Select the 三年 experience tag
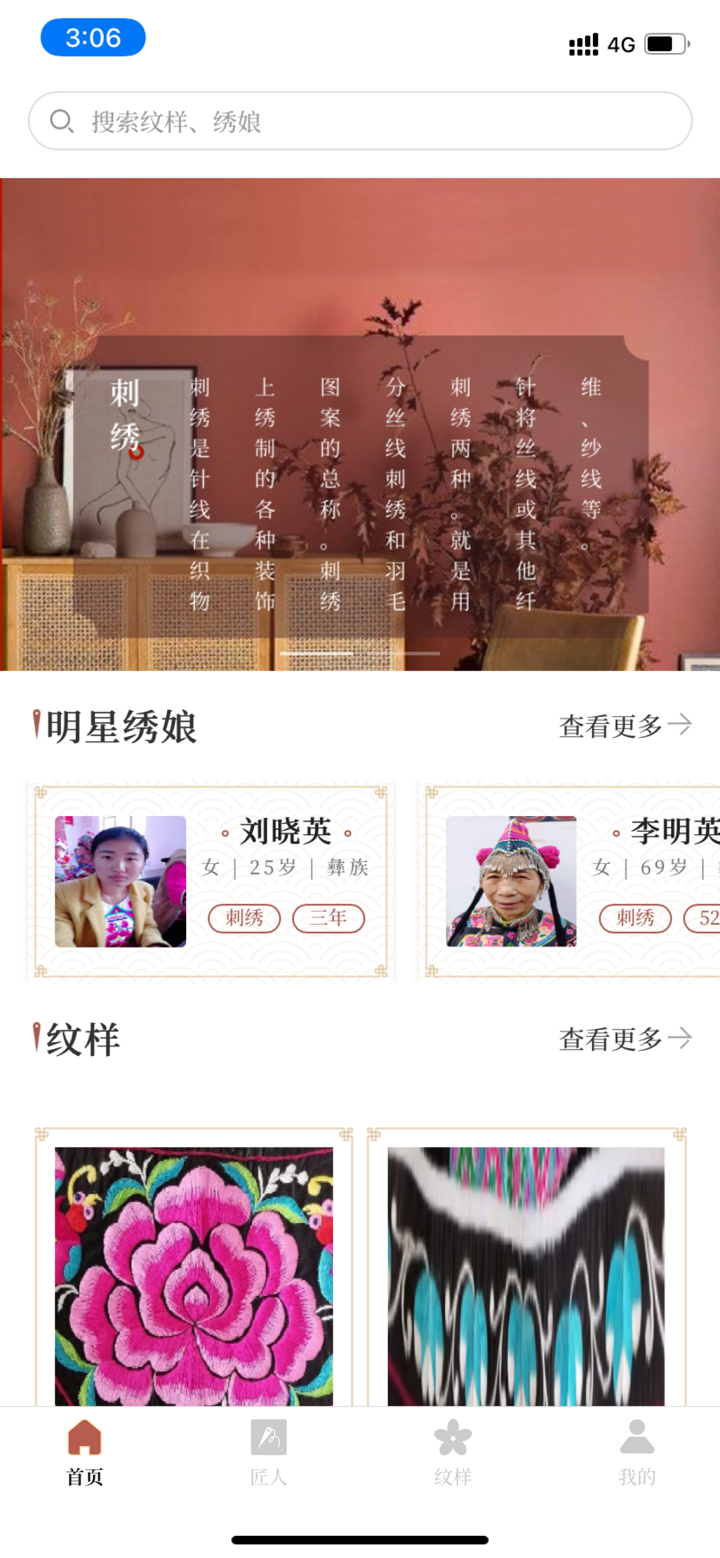Viewport: 720px width, 1558px height. pyautogui.click(x=329, y=918)
